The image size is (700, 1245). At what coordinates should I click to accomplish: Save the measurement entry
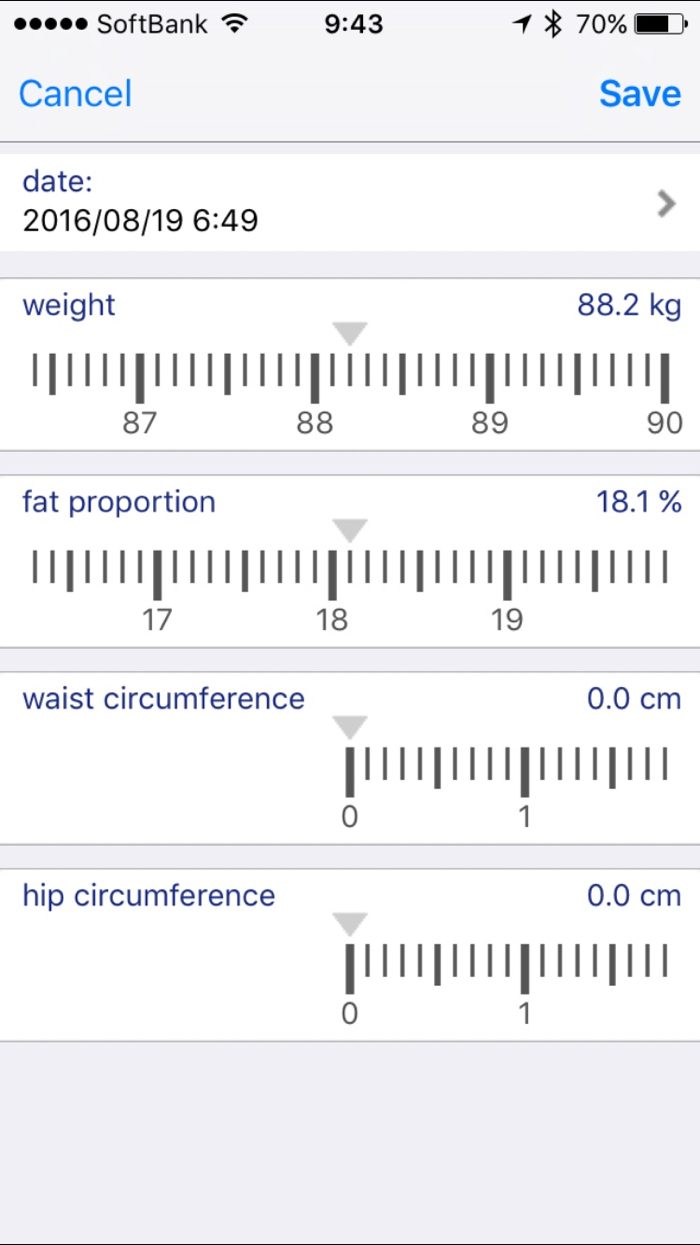(x=640, y=94)
